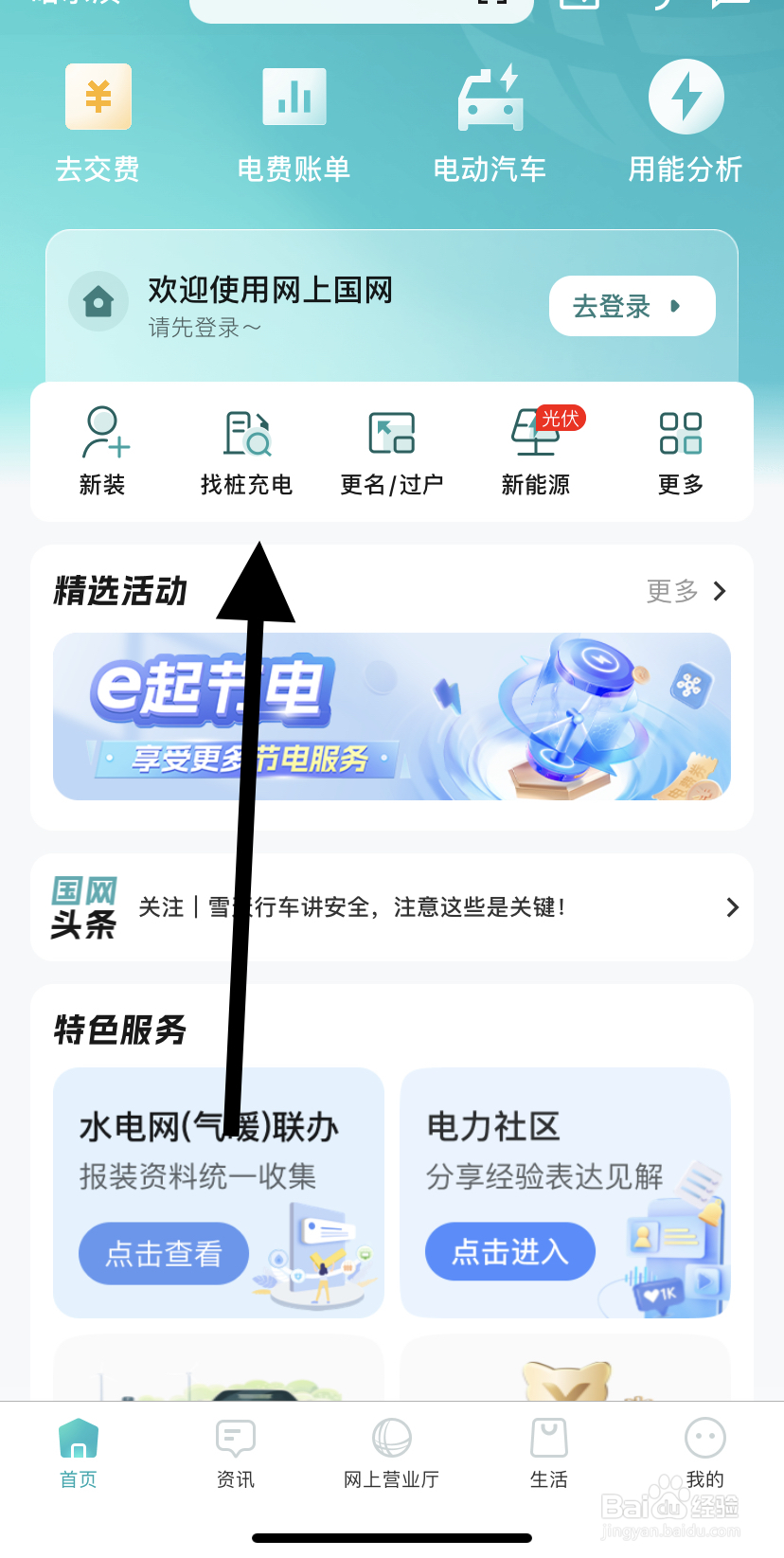Select the 新装 new installation icon

point(101,450)
